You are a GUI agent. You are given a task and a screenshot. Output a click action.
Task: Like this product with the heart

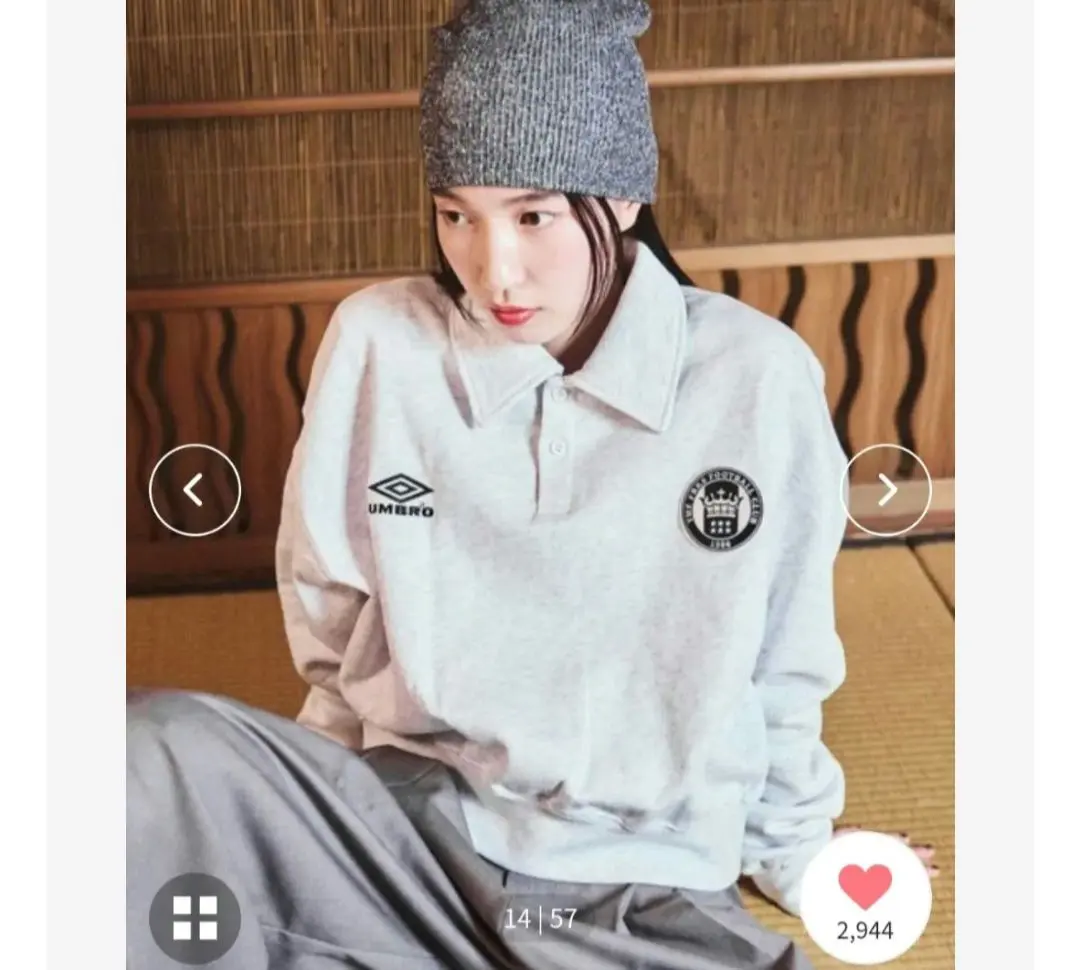(x=865, y=888)
